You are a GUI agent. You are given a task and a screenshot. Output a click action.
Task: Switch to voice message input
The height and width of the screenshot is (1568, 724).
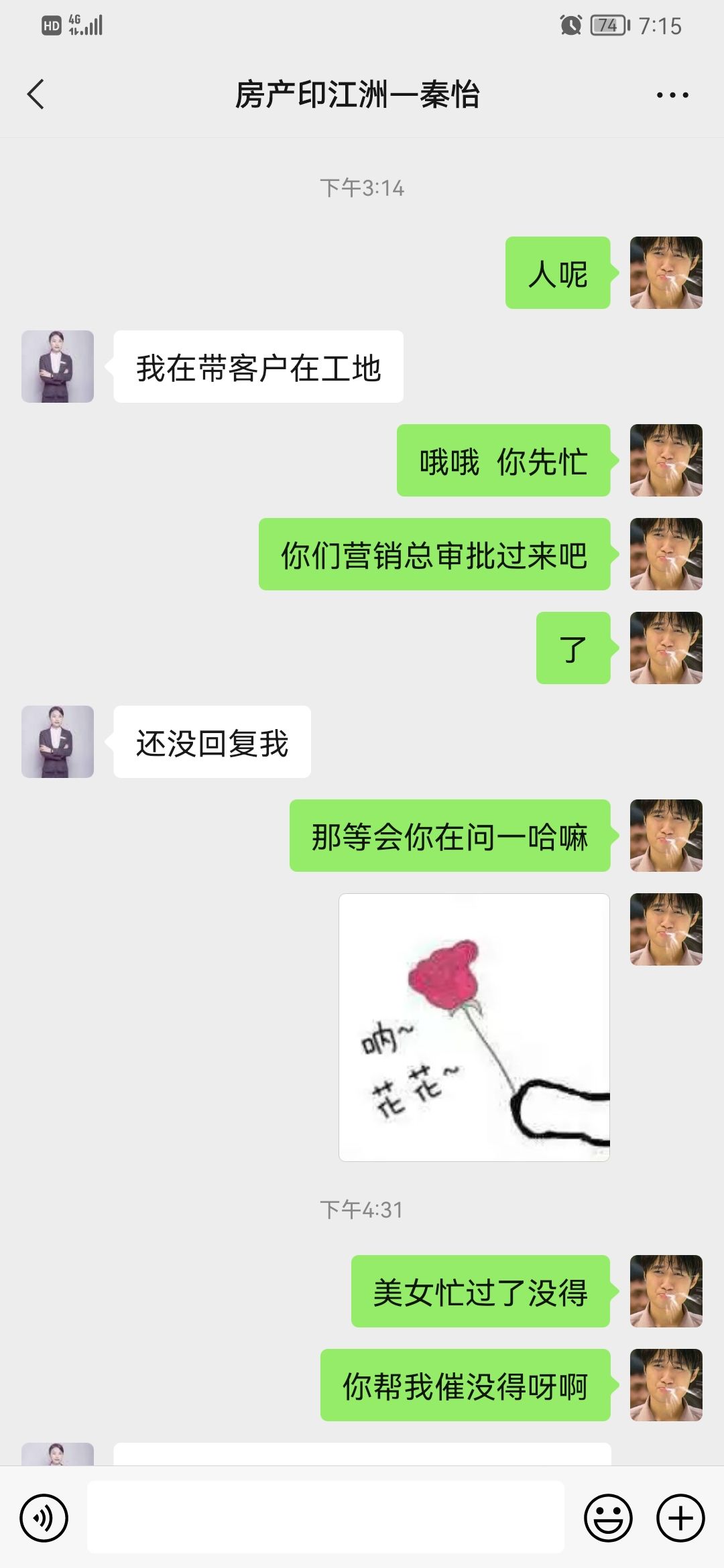pos(44,1518)
